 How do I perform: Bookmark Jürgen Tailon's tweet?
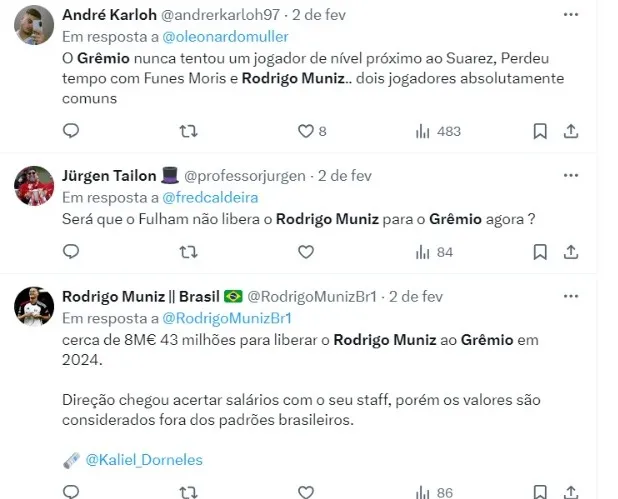pyautogui.click(x=540, y=251)
